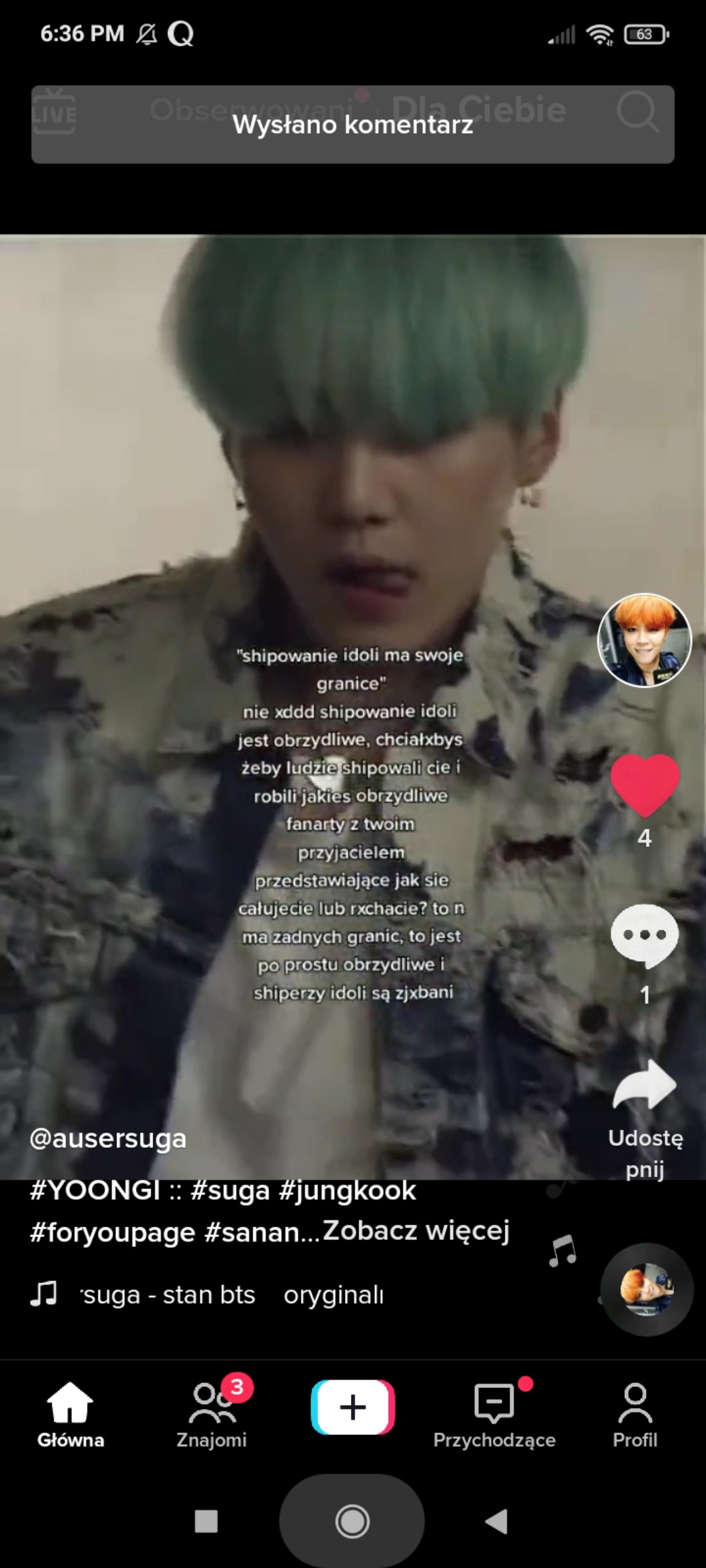Viewport: 706px width, 1568px height.
Task: Open the @ausersuga profile link
Action: pyautogui.click(x=108, y=1138)
